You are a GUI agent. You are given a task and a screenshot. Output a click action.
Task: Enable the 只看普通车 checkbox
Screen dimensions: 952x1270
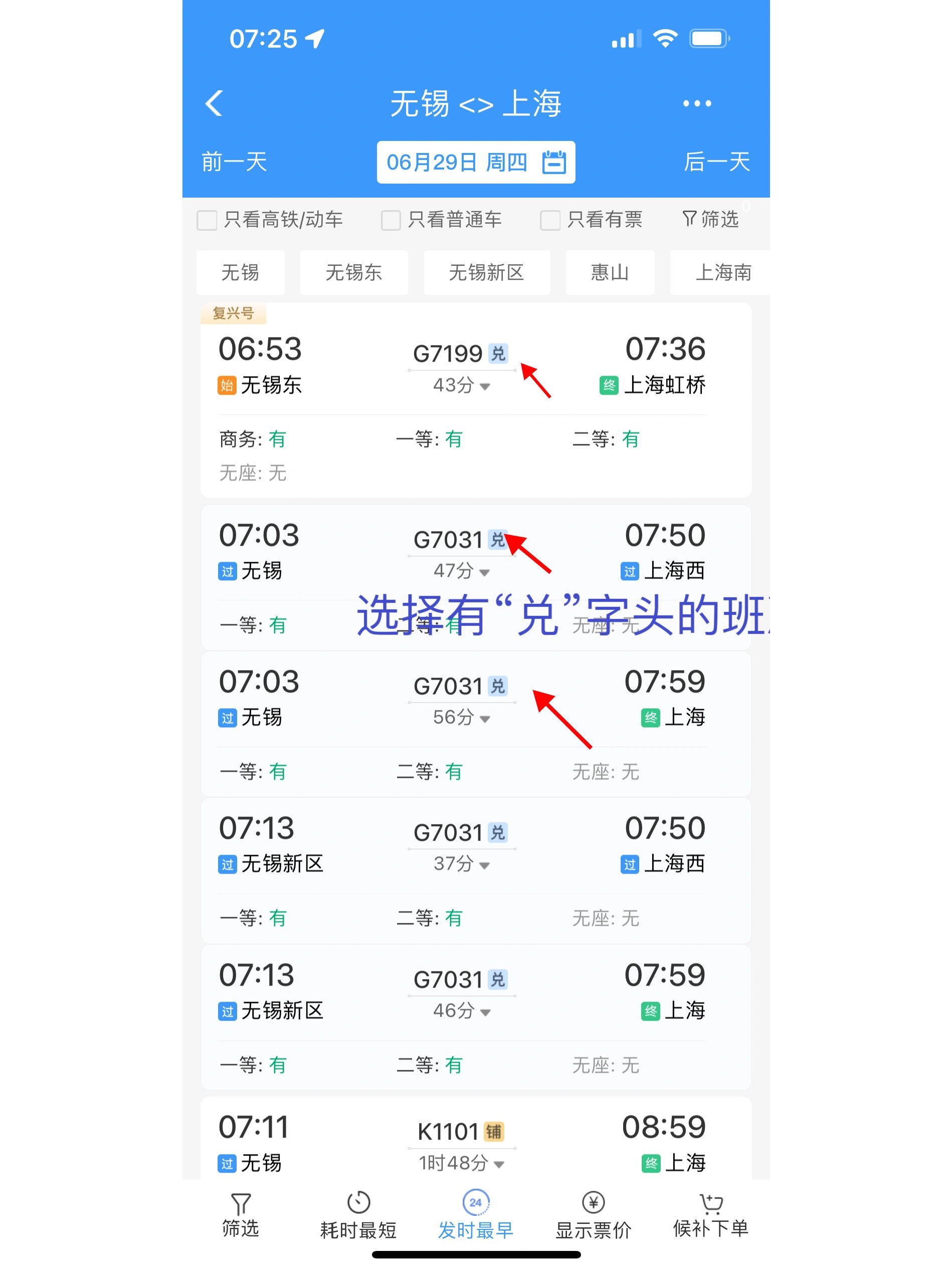click(x=391, y=220)
